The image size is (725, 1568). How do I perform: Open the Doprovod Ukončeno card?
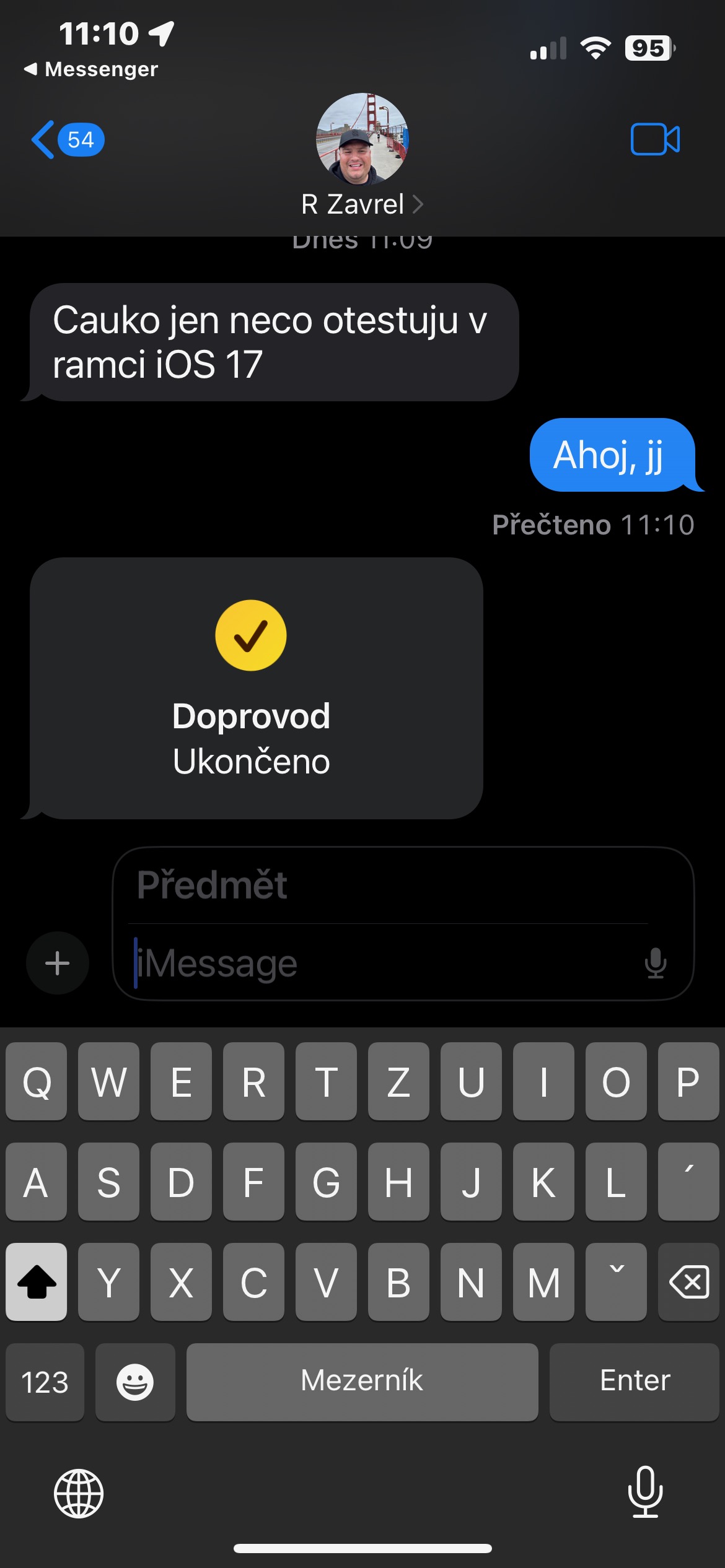tap(255, 687)
